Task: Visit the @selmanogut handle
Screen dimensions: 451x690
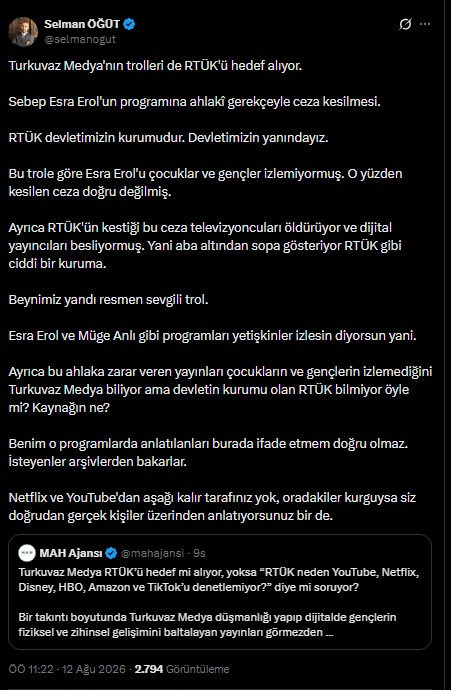Action: pyautogui.click(x=80, y=39)
